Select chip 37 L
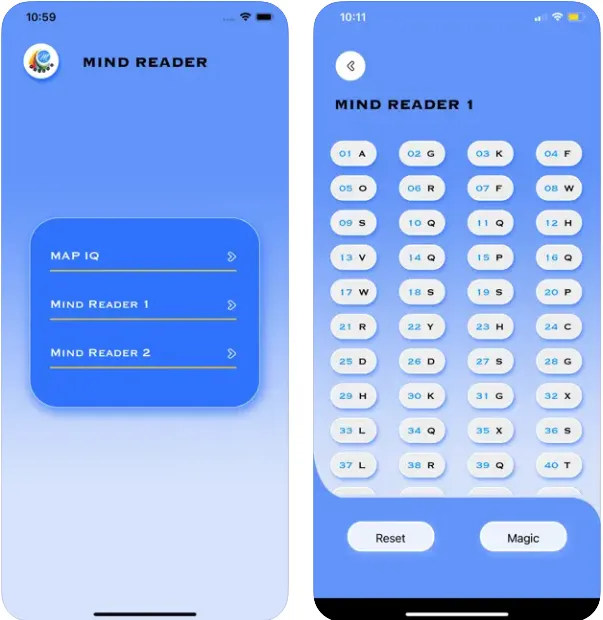The image size is (603, 620). 353,465
